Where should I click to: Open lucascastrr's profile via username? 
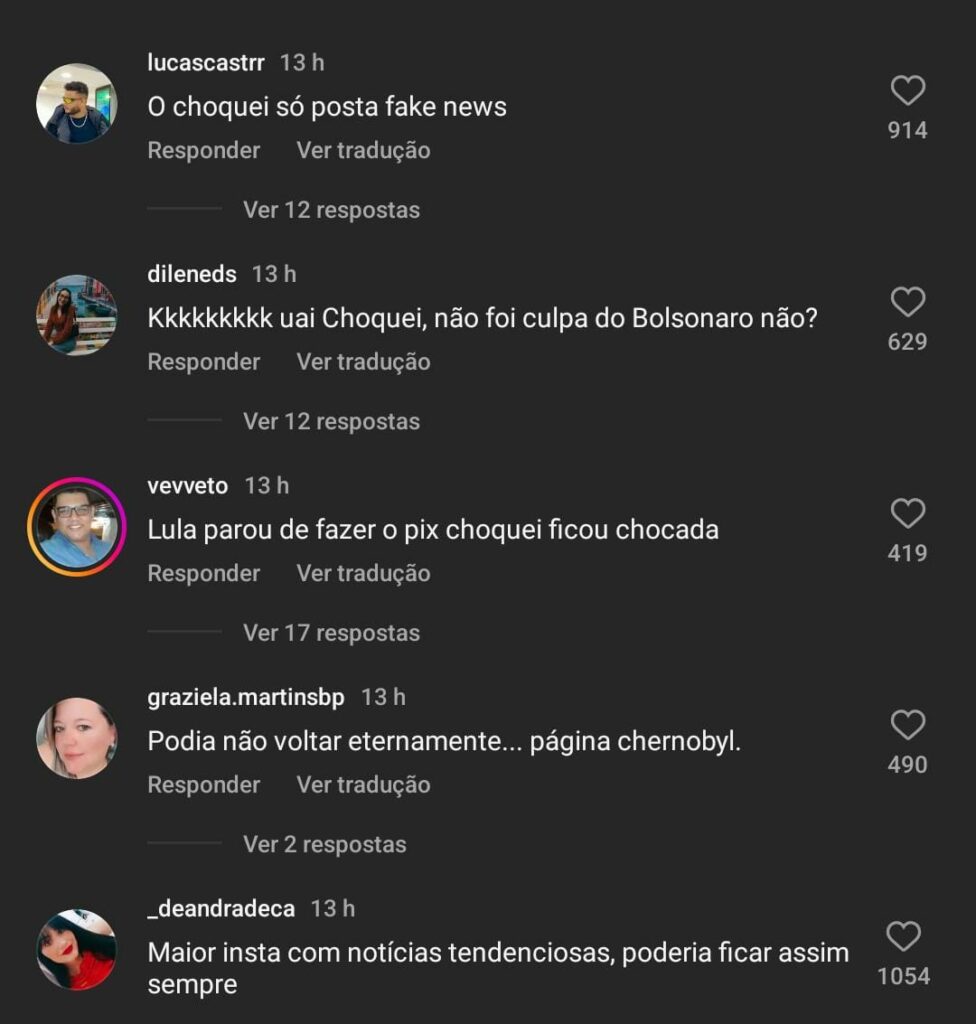206,62
